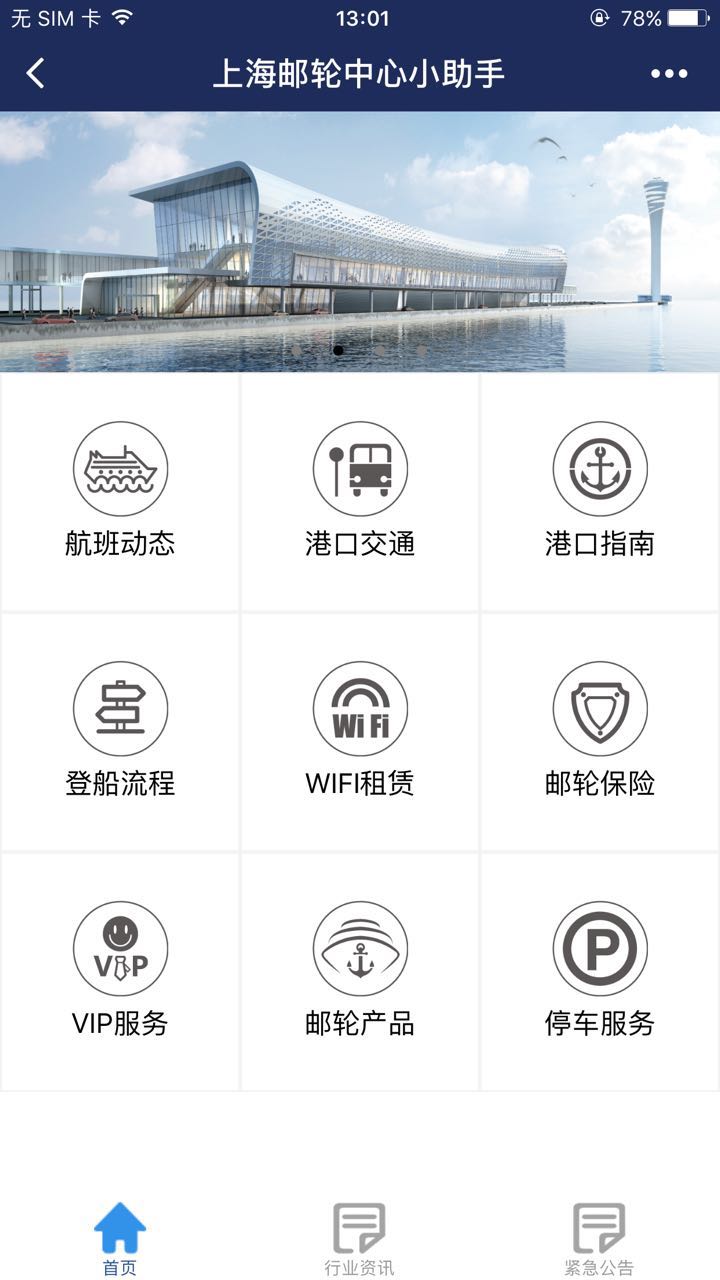Switch to the 首页 tab
720x1280 pixels.
pyautogui.click(x=120, y=1240)
